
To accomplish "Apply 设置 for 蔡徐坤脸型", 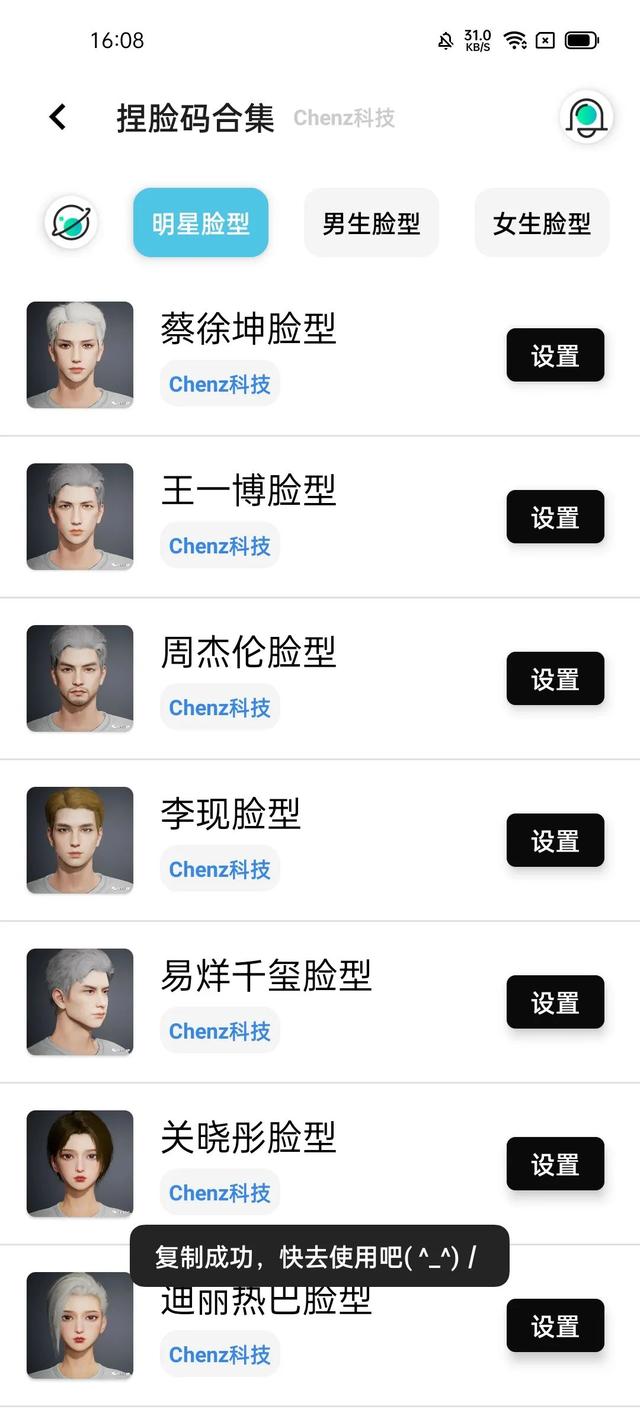I will coord(555,355).
